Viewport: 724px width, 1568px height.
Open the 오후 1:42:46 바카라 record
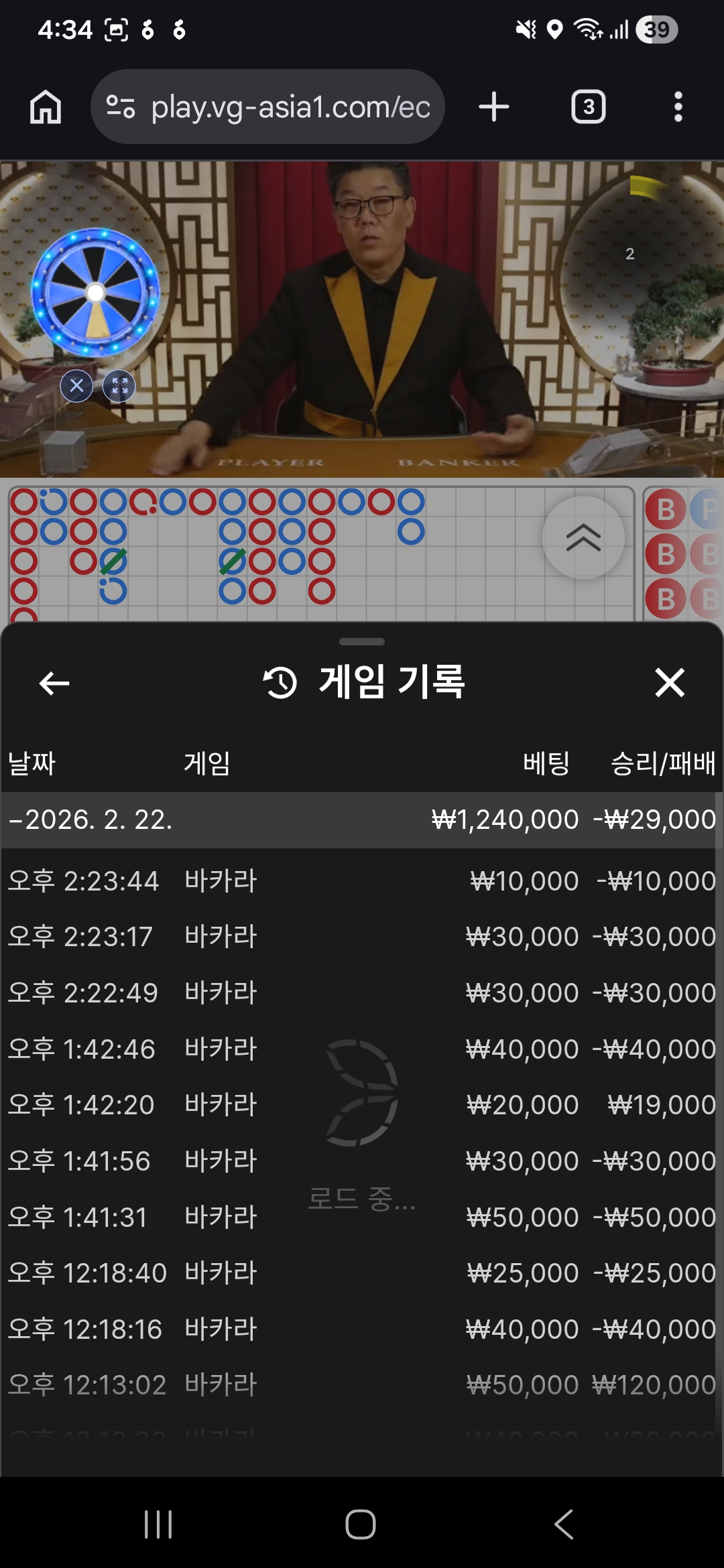362,1049
